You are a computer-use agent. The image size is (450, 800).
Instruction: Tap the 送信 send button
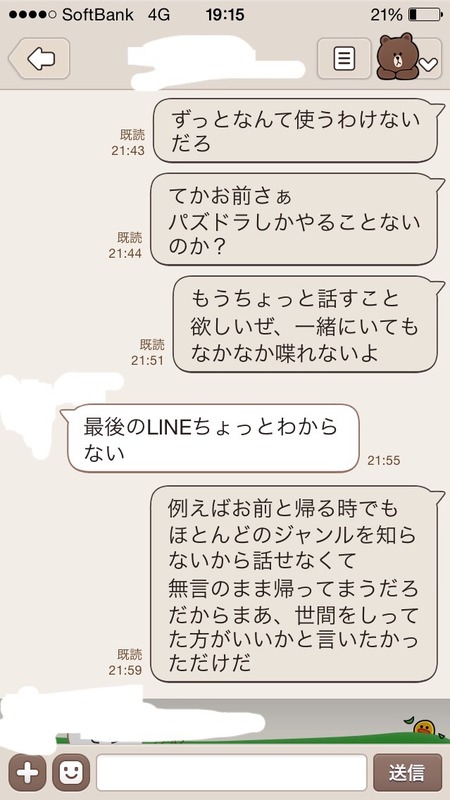[x=408, y=772]
